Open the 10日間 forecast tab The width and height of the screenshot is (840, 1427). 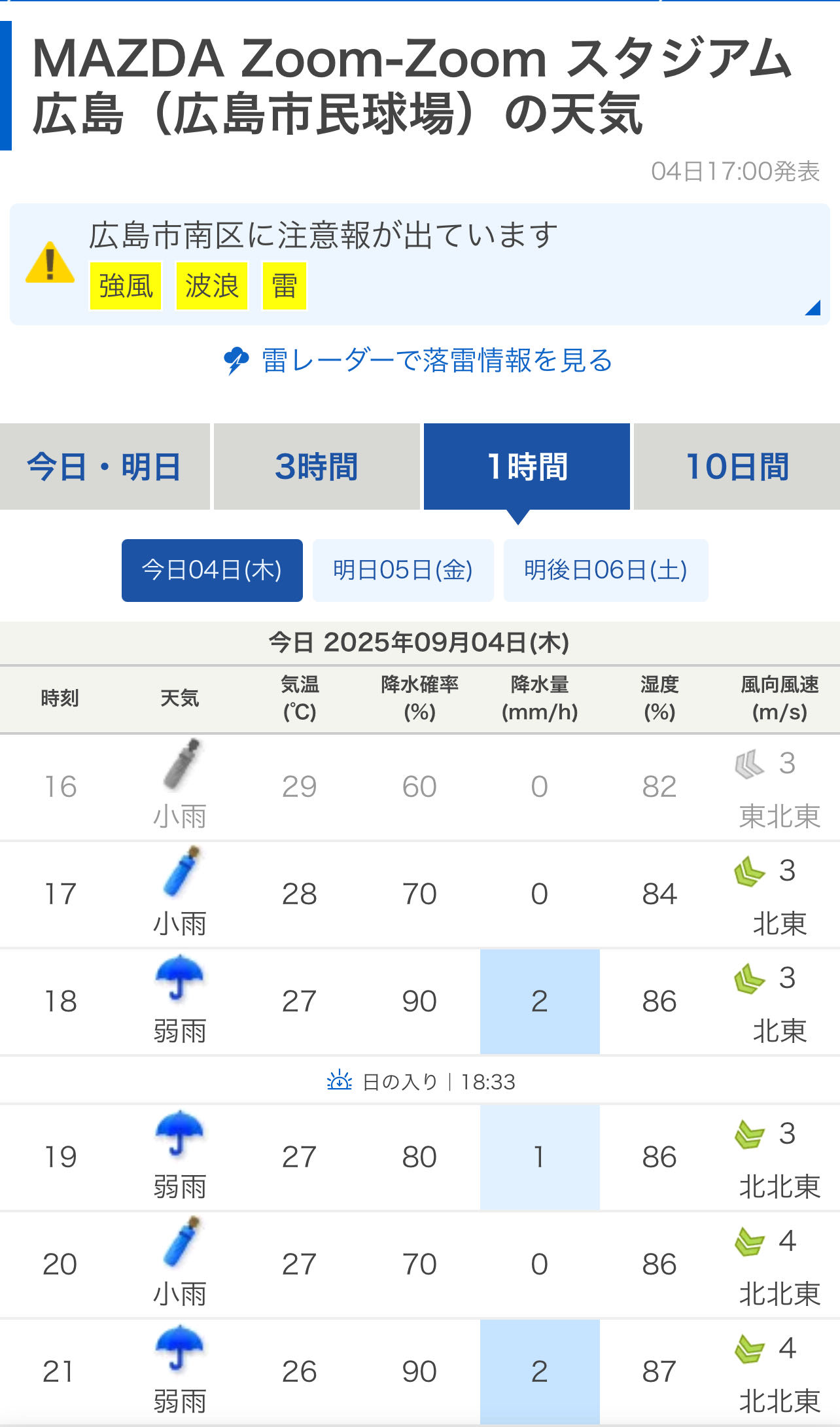click(x=737, y=467)
